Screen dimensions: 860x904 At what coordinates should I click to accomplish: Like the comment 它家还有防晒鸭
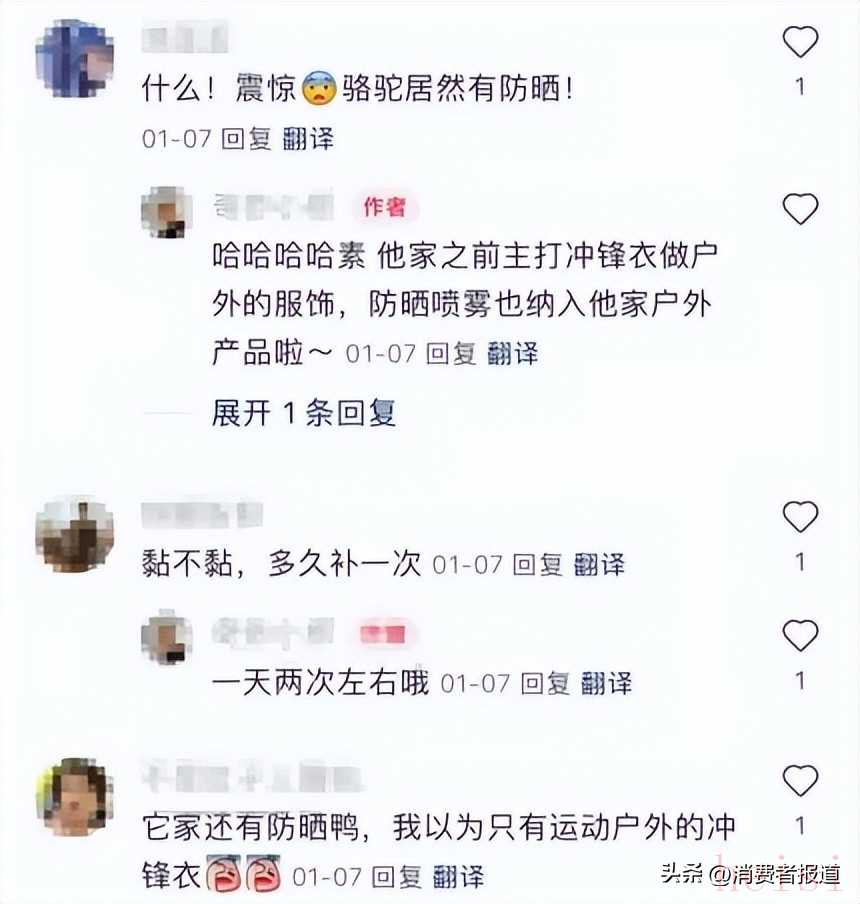(x=799, y=780)
